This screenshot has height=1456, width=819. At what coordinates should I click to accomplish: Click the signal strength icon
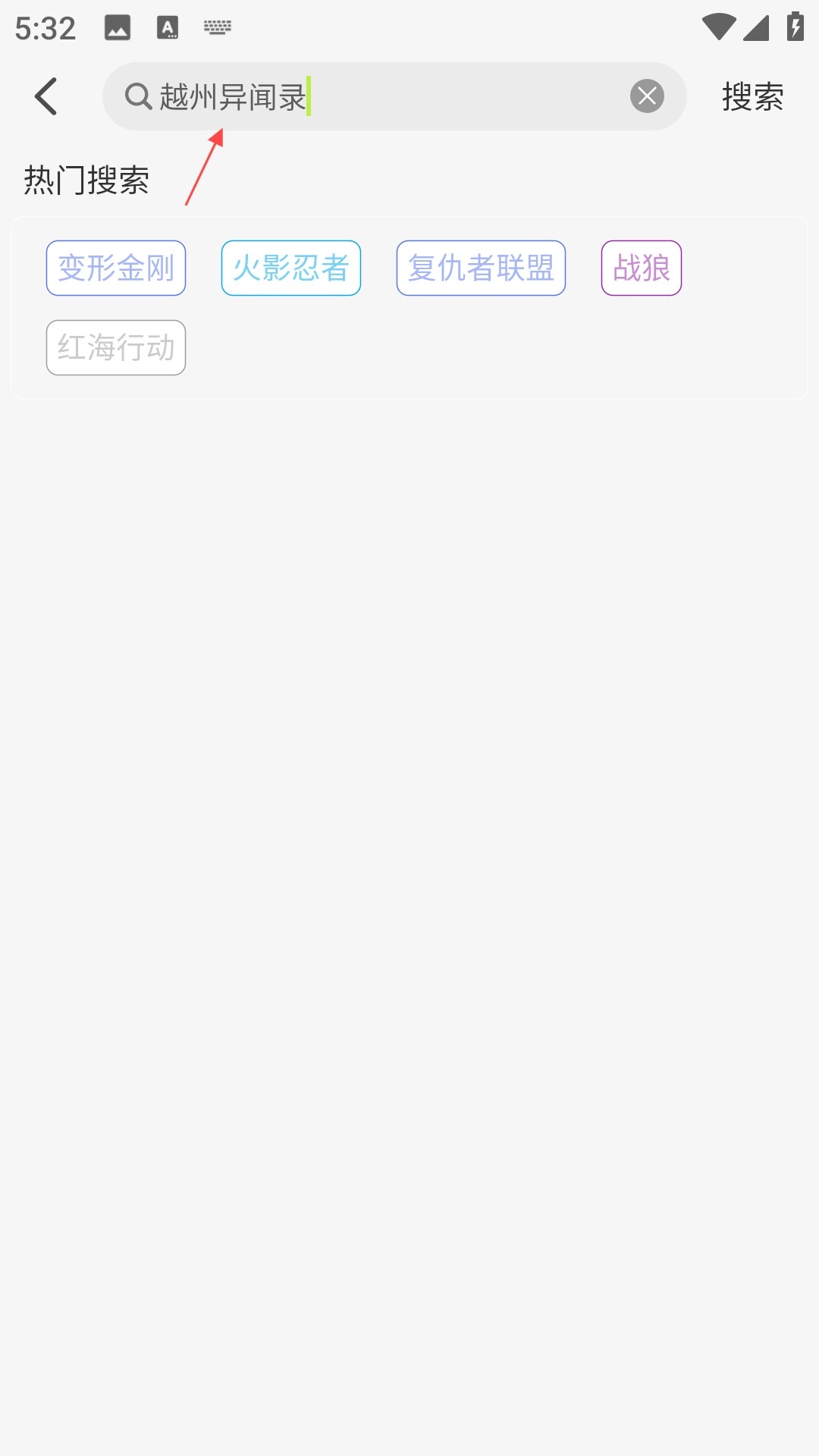756,27
